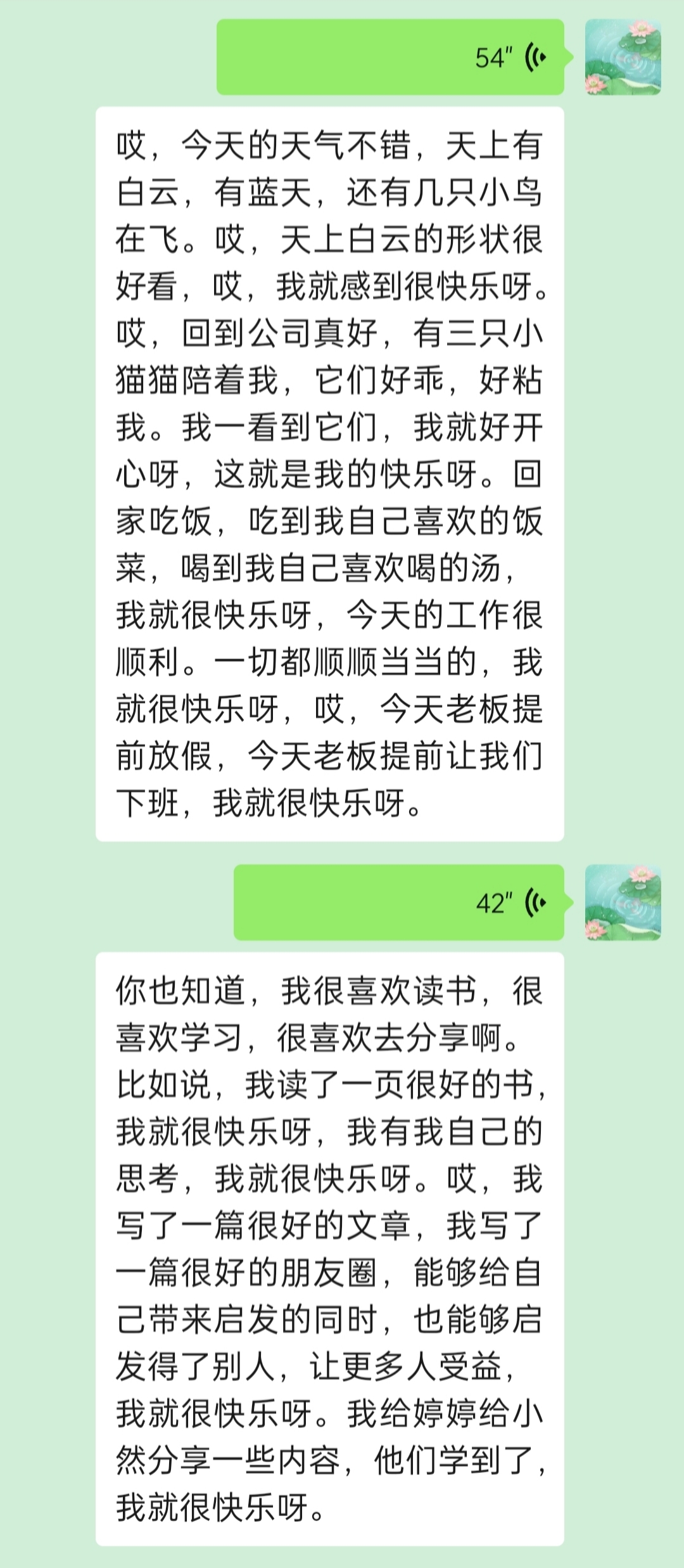Play the 42-second voice message

pos(399,902)
